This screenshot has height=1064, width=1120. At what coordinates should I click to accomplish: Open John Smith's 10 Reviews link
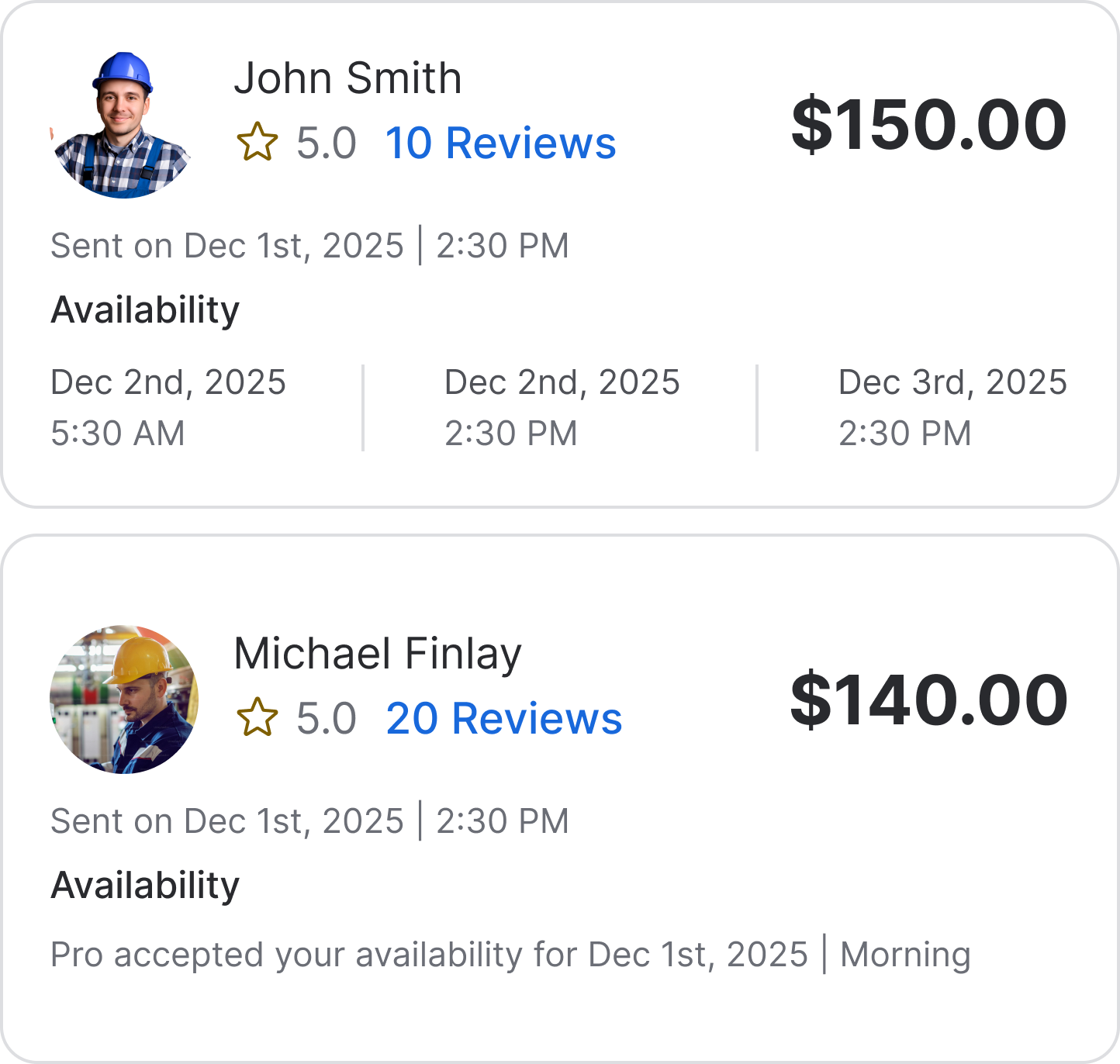click(x=500, y=143)
